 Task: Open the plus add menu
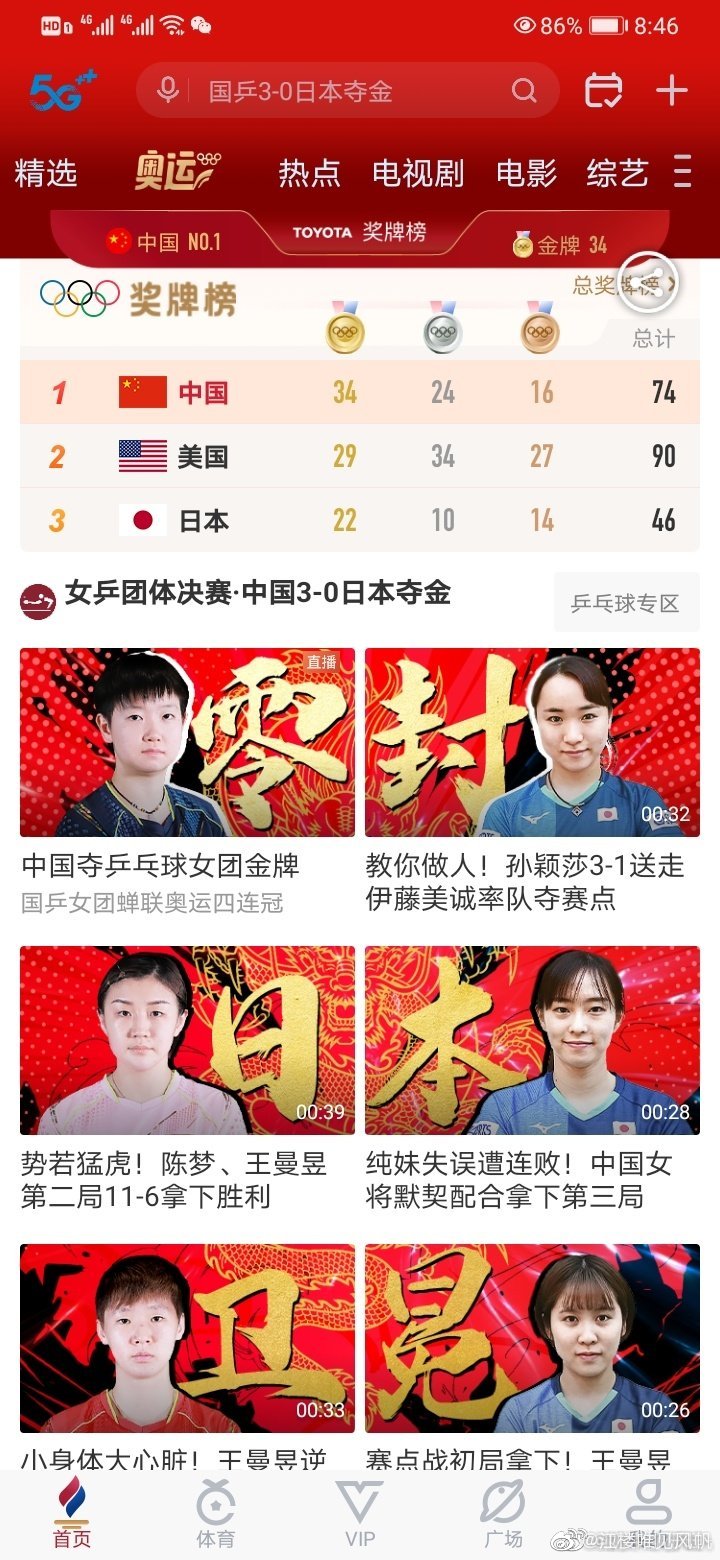click(x=672, y=91)
